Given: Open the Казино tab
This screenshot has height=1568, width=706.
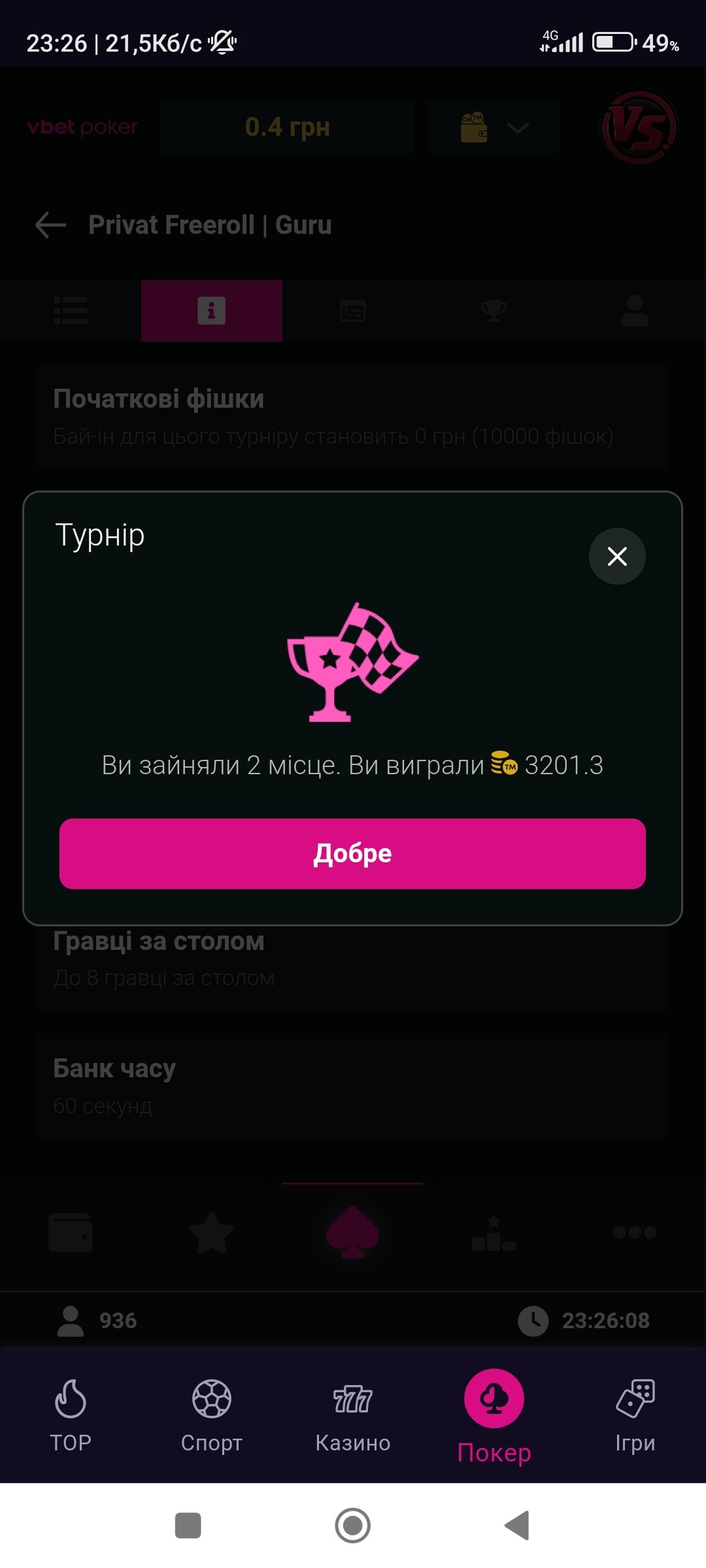Looking at the screenshot, I should point(353,1416).
